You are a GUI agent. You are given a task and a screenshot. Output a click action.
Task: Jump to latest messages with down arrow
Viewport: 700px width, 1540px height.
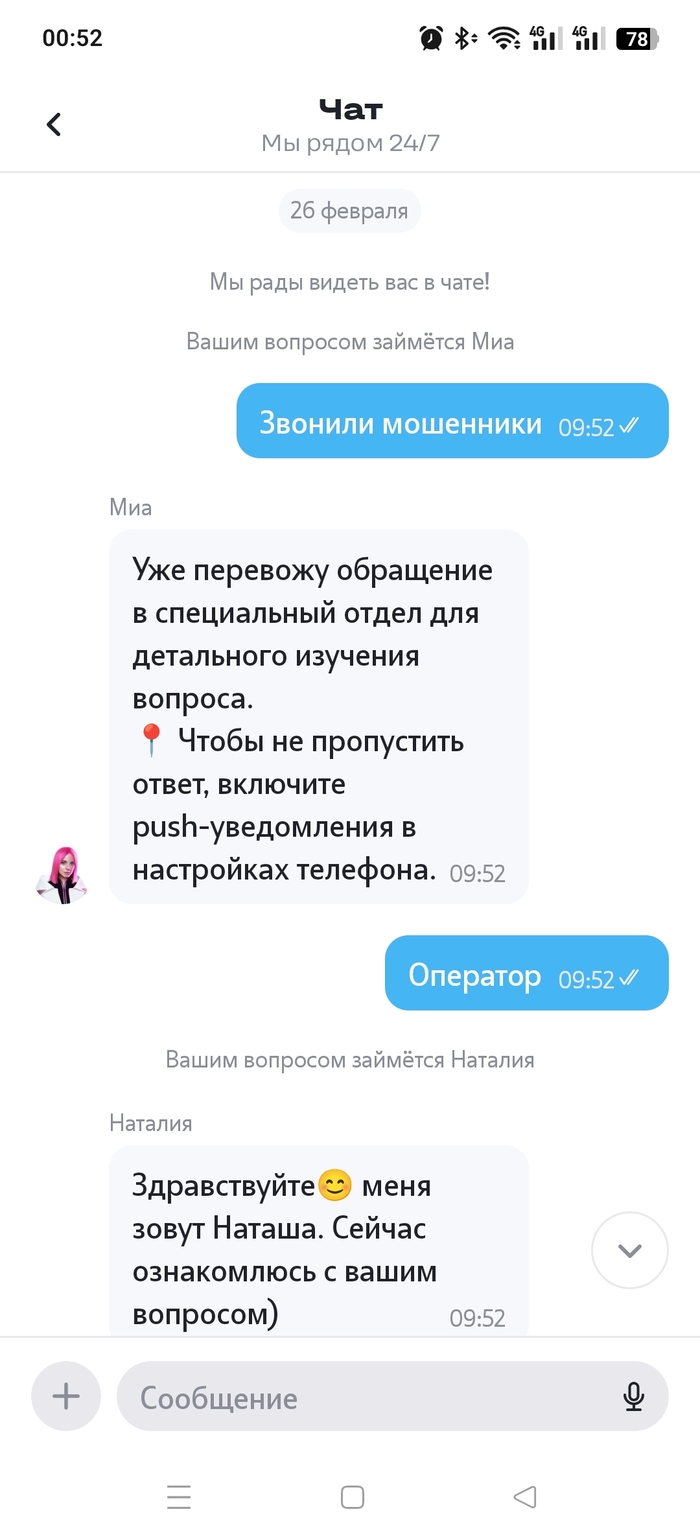click(x=629, y=1250)
